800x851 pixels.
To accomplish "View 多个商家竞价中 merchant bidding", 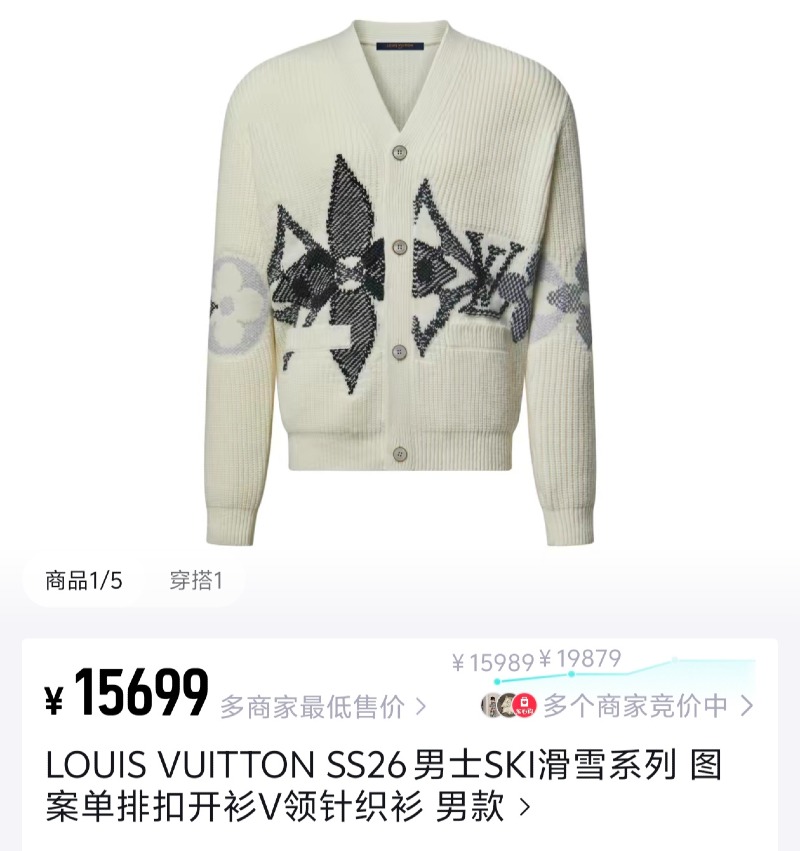I will coord(646,706).
